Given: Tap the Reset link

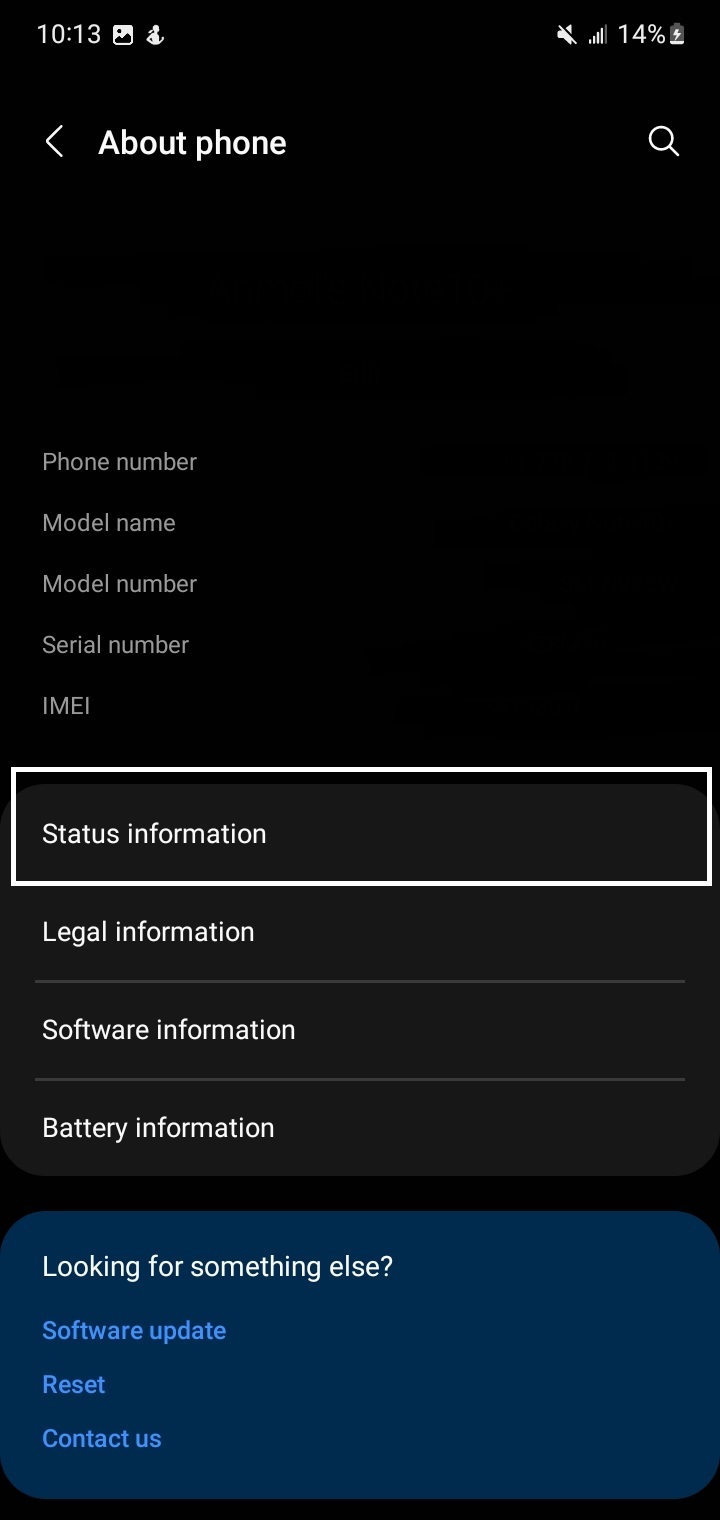Looking at the screenshot, I should (x=73, y=1385).
